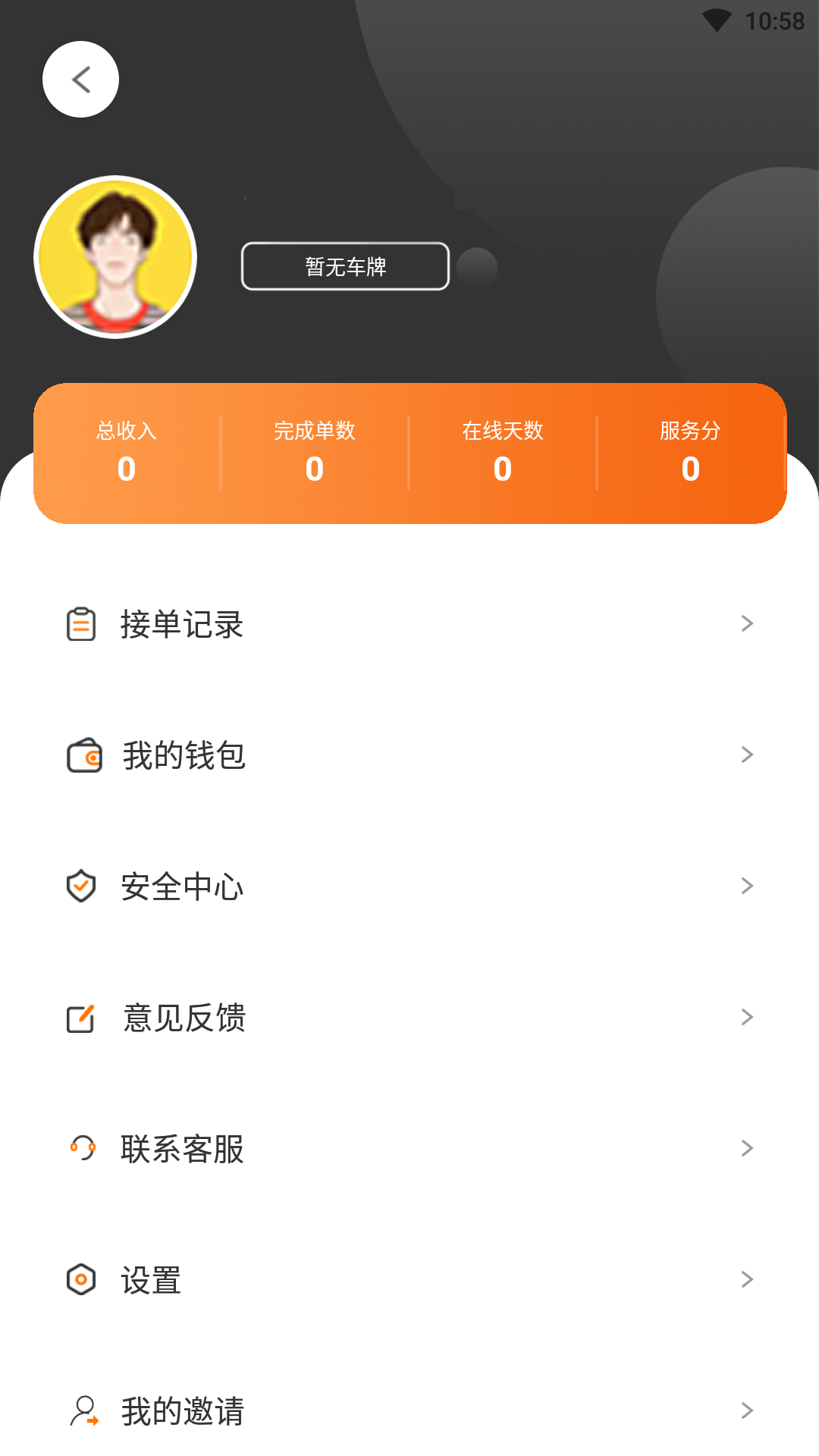The width and height of the screenshot is (819, 1456).
Task: Expand the 设置 row chevron
Action: pos(747,1279)
